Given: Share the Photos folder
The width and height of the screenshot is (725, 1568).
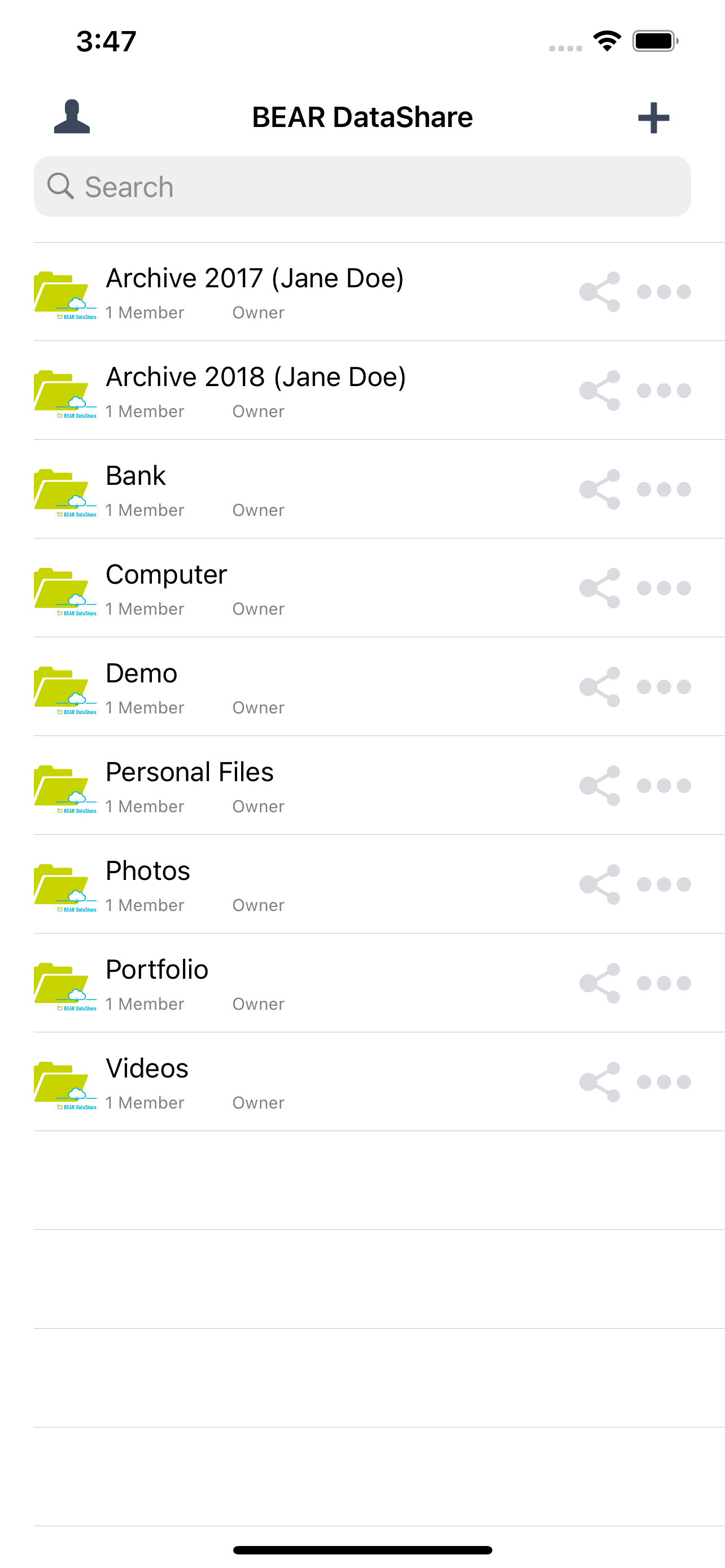Looking at the screenshot, I should [600, 884].
